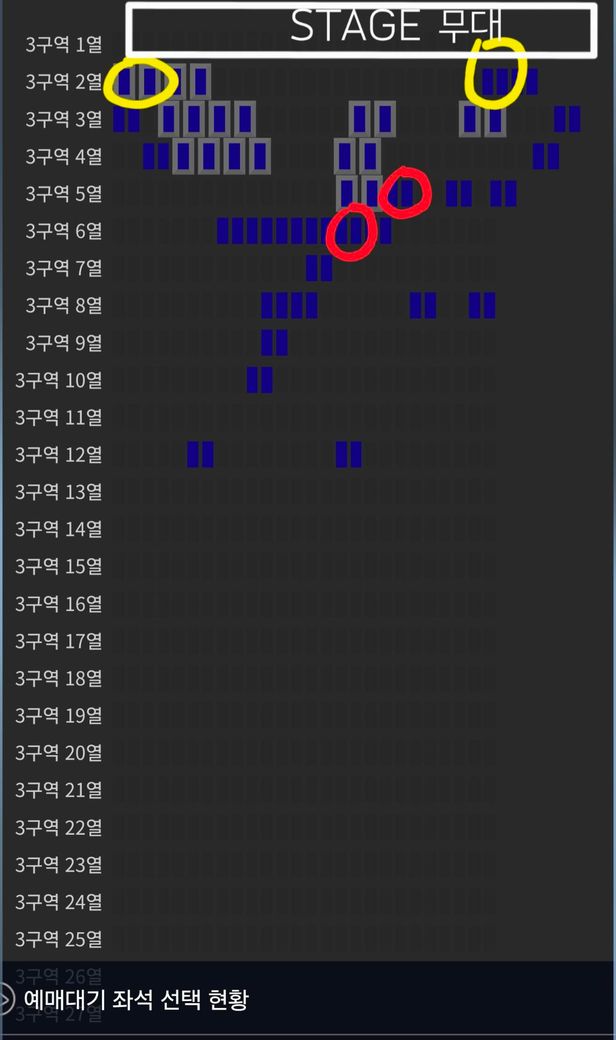Choose the rightmost available seat in 3구역 8열
This screenshot has width=616, height=1040.
[489, 305]
